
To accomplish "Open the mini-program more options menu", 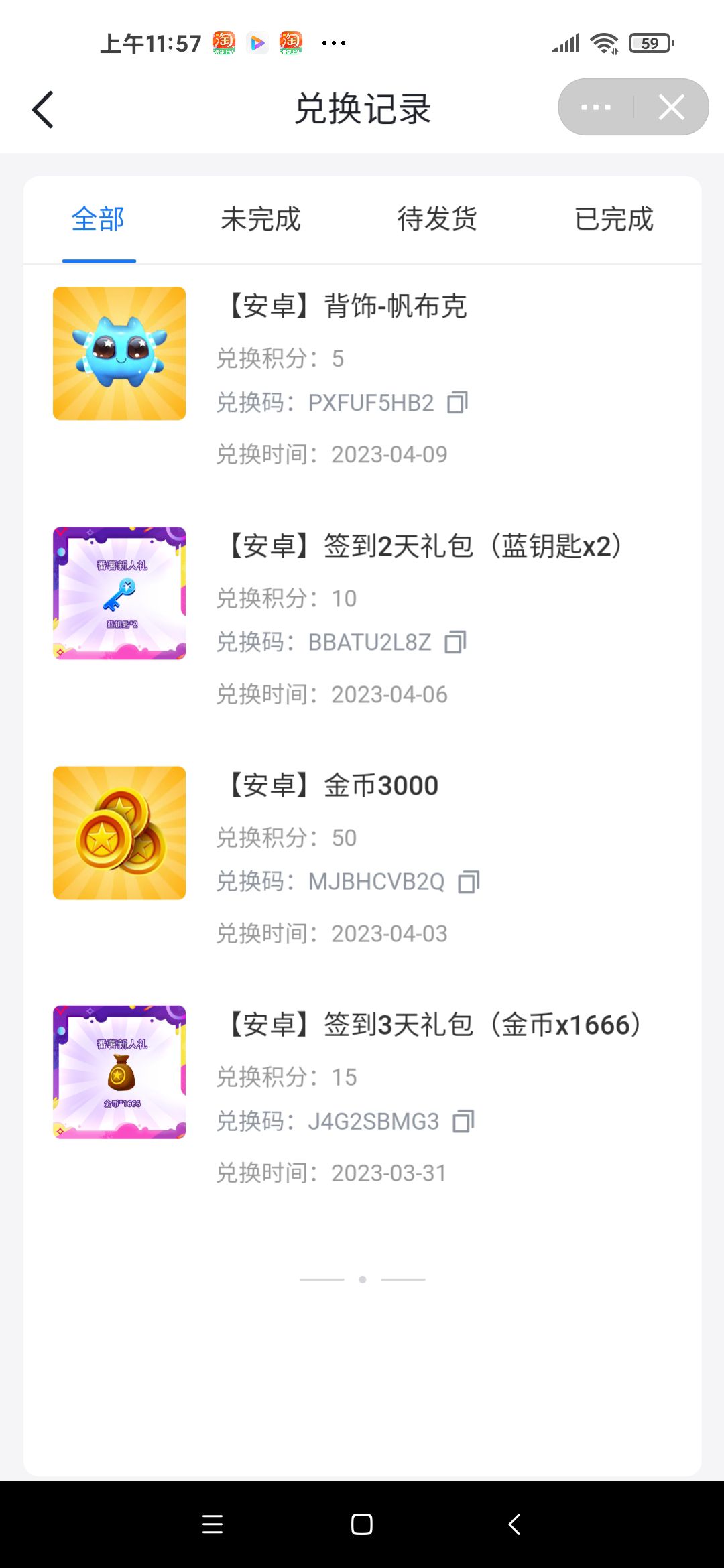I will click(595, 107).
